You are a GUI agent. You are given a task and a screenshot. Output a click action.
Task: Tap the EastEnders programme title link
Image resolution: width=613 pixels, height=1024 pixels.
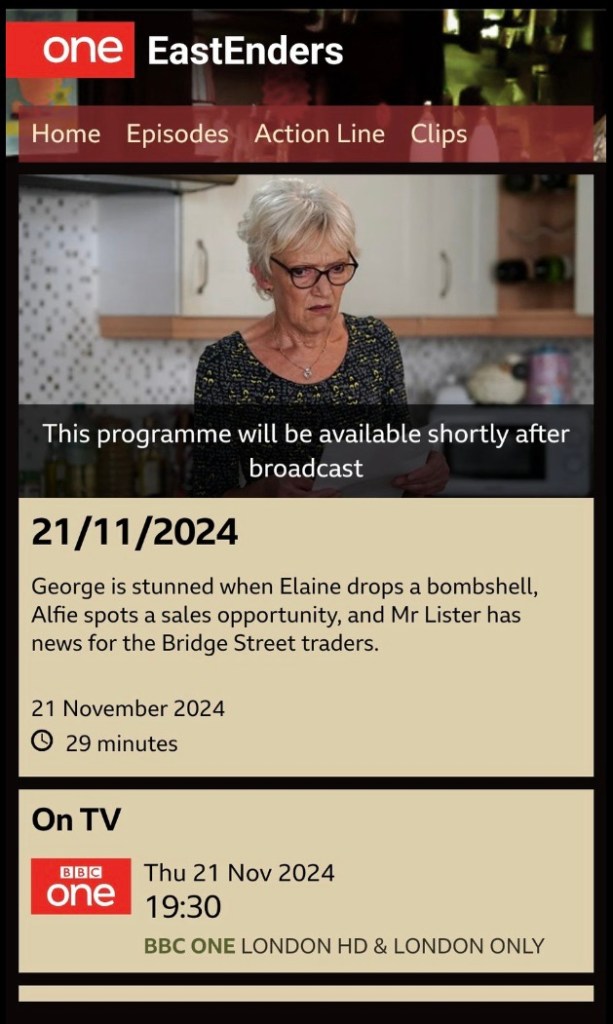245,51
